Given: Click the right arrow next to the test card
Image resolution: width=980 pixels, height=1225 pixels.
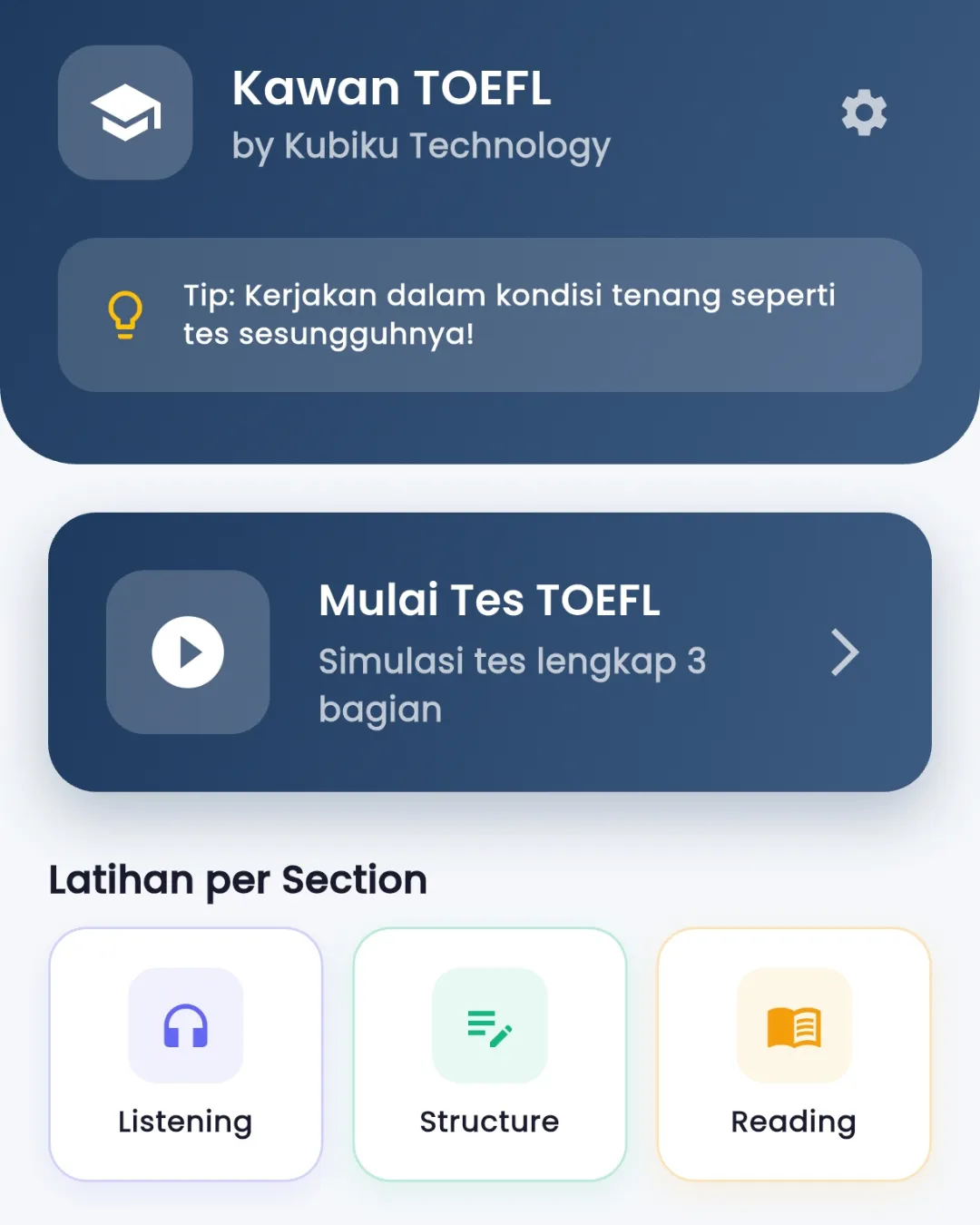Looking at the screenshot, I should click(x=845, y=652).
